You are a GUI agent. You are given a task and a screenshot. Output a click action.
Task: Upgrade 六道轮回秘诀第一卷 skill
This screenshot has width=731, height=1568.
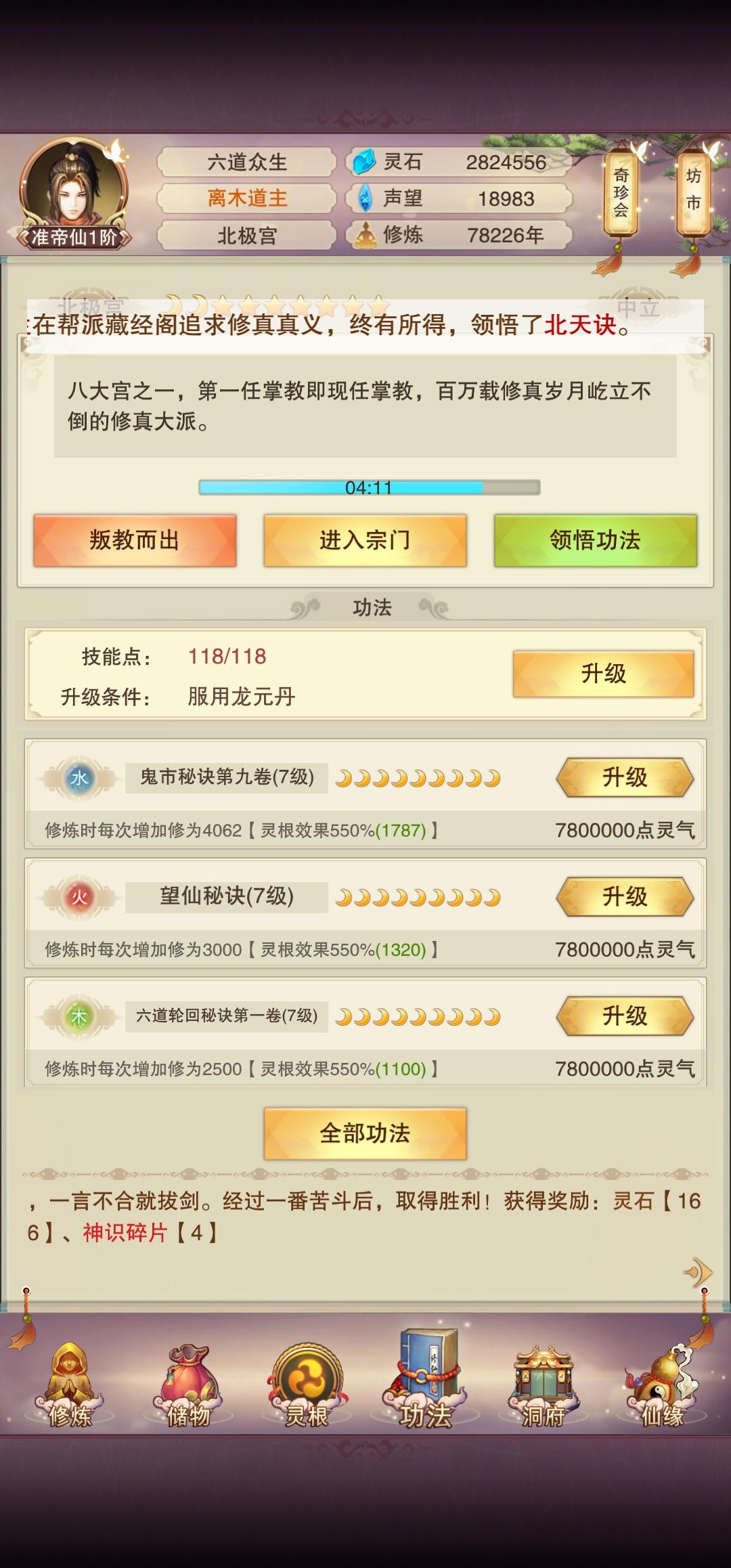click(x=625, y=1016)
